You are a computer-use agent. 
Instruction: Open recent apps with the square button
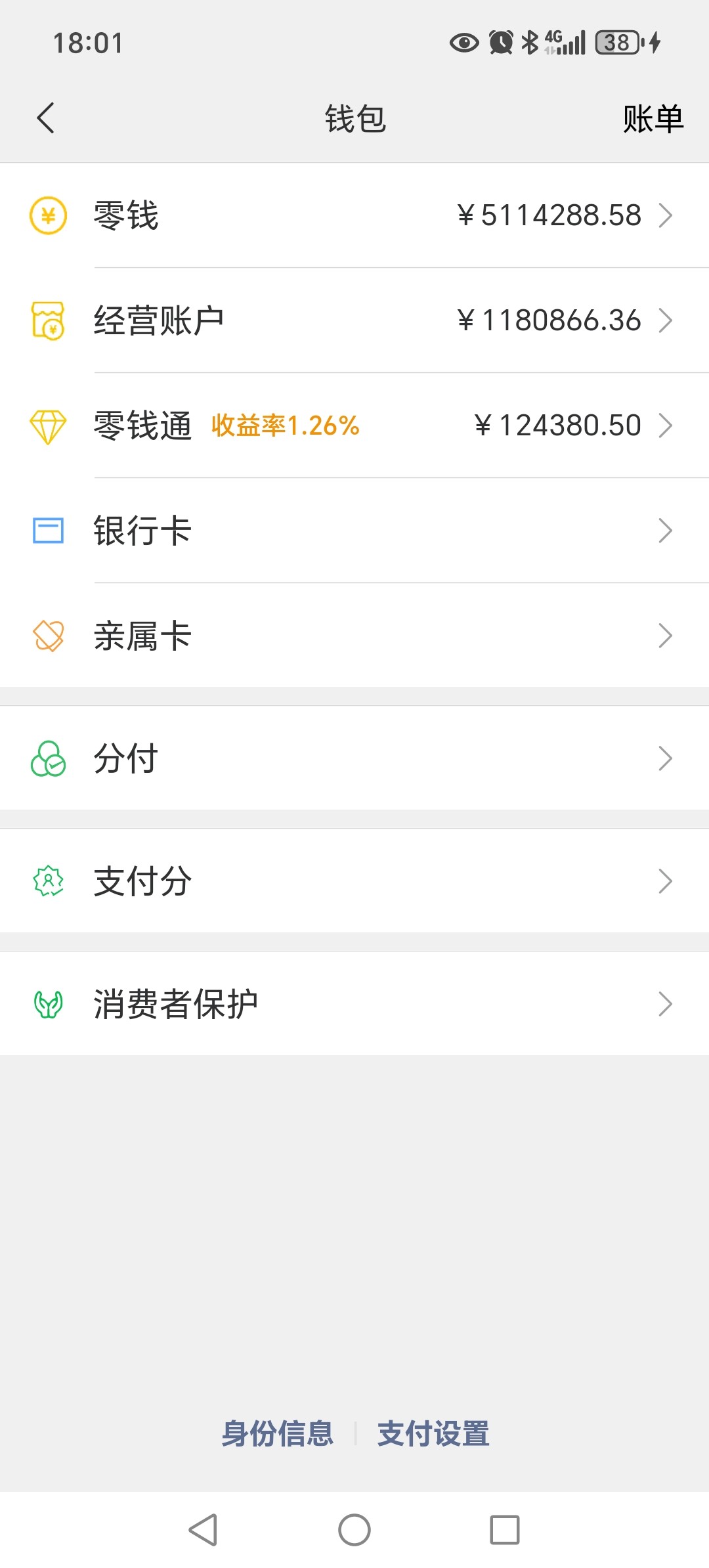(x=505, y=1530)
